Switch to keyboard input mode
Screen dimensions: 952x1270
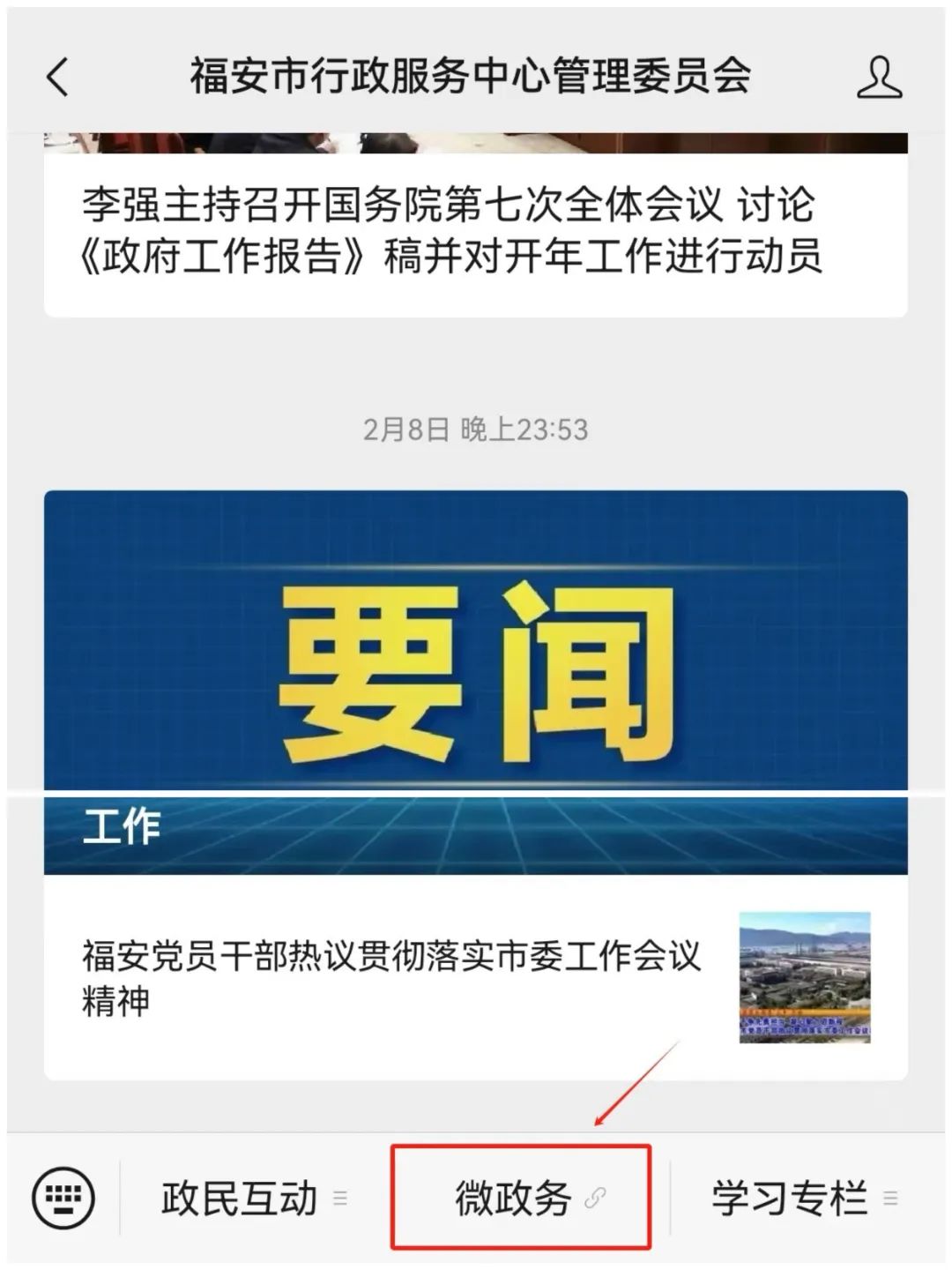(63, 1197)
